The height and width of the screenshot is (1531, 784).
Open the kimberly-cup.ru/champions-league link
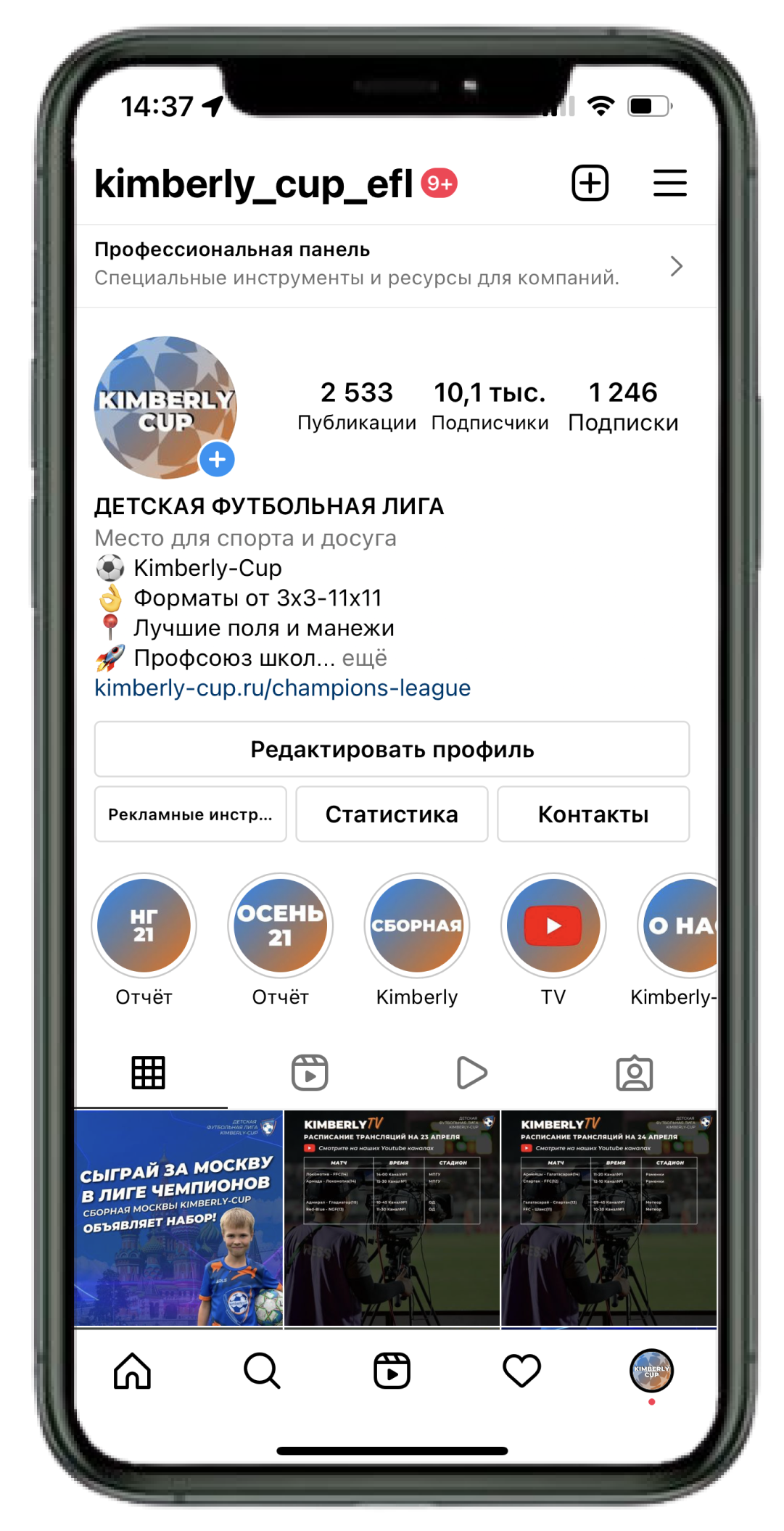(283, 688)
